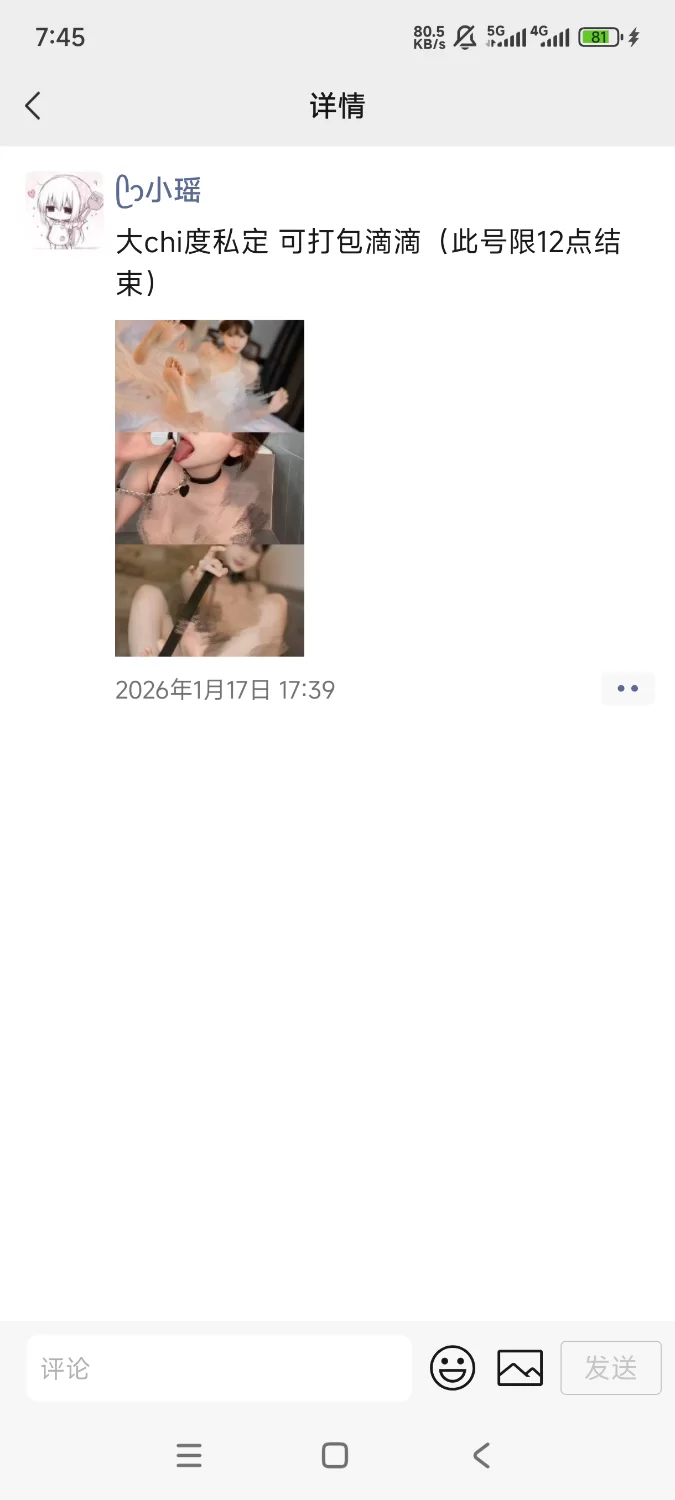Tap the 发送 send button
This screenshot has width=675, height=1500.
pos(610,1368)
